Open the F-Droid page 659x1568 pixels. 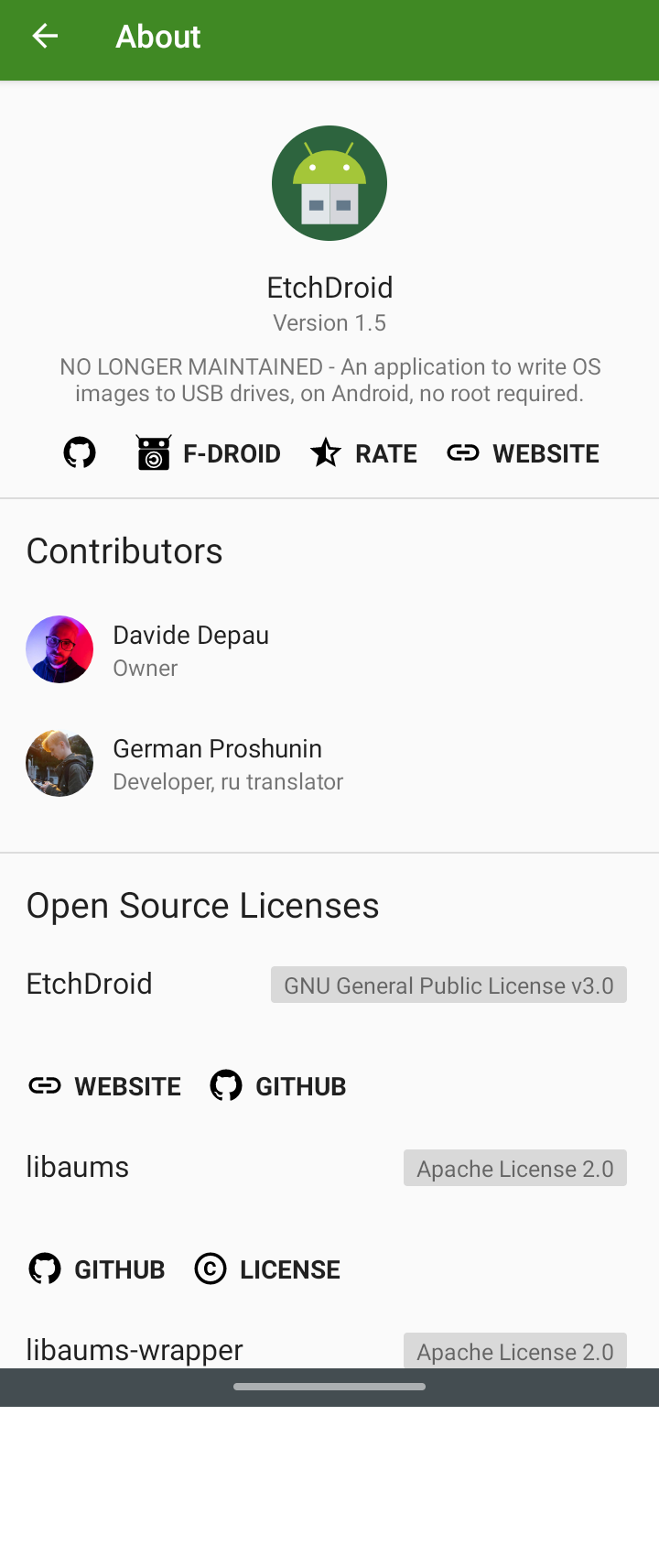(x=209, y=452)
